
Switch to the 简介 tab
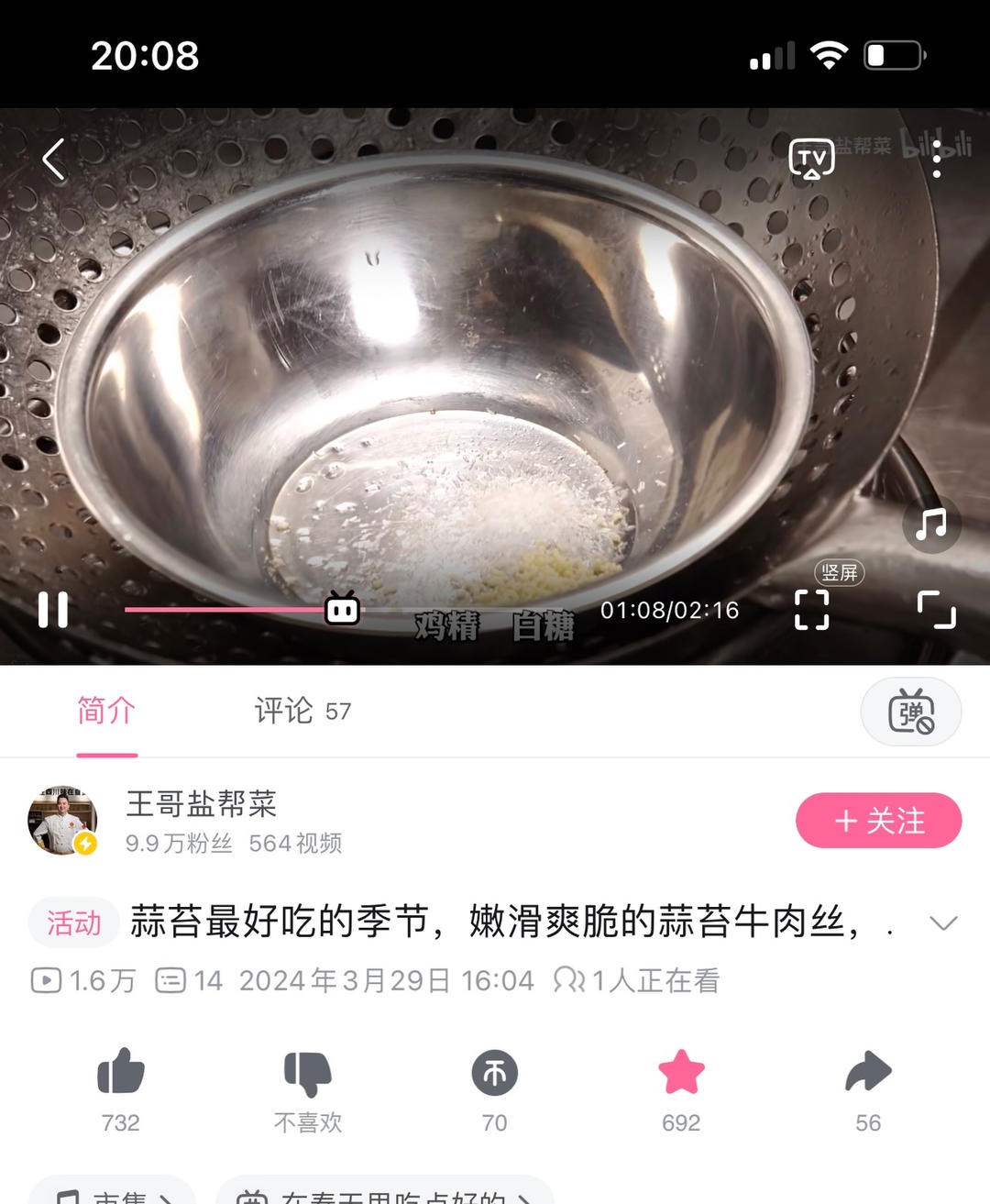106,711
